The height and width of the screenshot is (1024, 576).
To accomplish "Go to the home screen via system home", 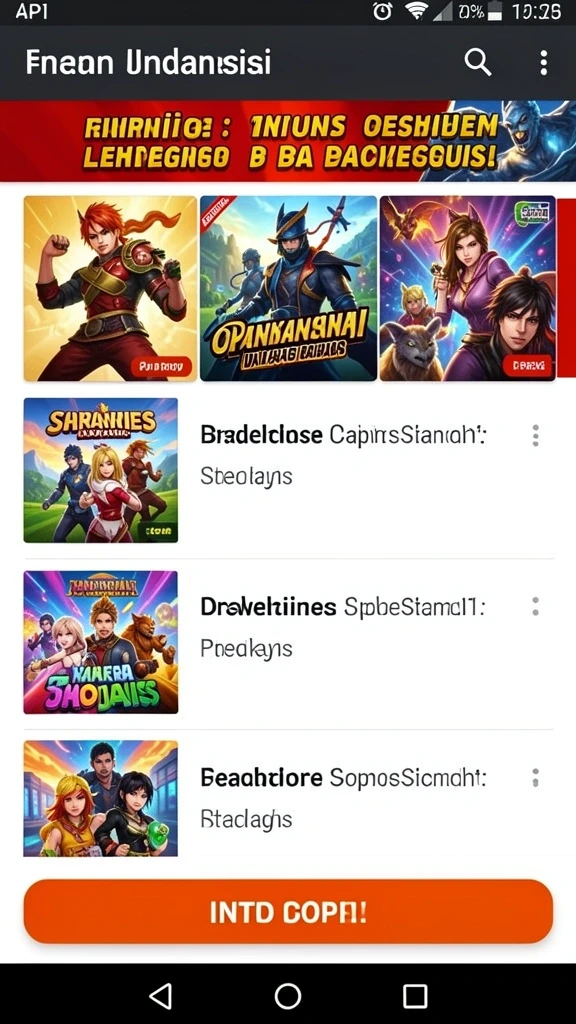I will pyautogui.click(x=288, y=997).
